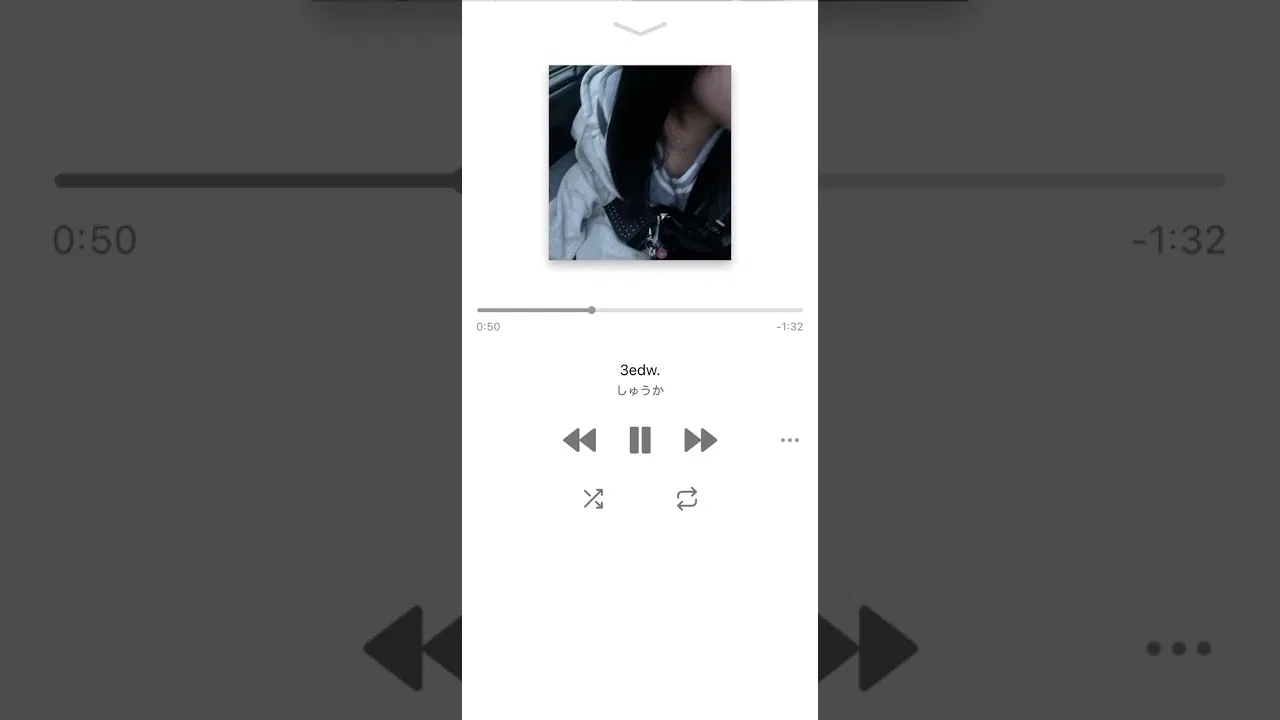The height and width of the screenshot is (720, 1280).
Task: Pause the track 3edw.
Action: pos(640,440)
